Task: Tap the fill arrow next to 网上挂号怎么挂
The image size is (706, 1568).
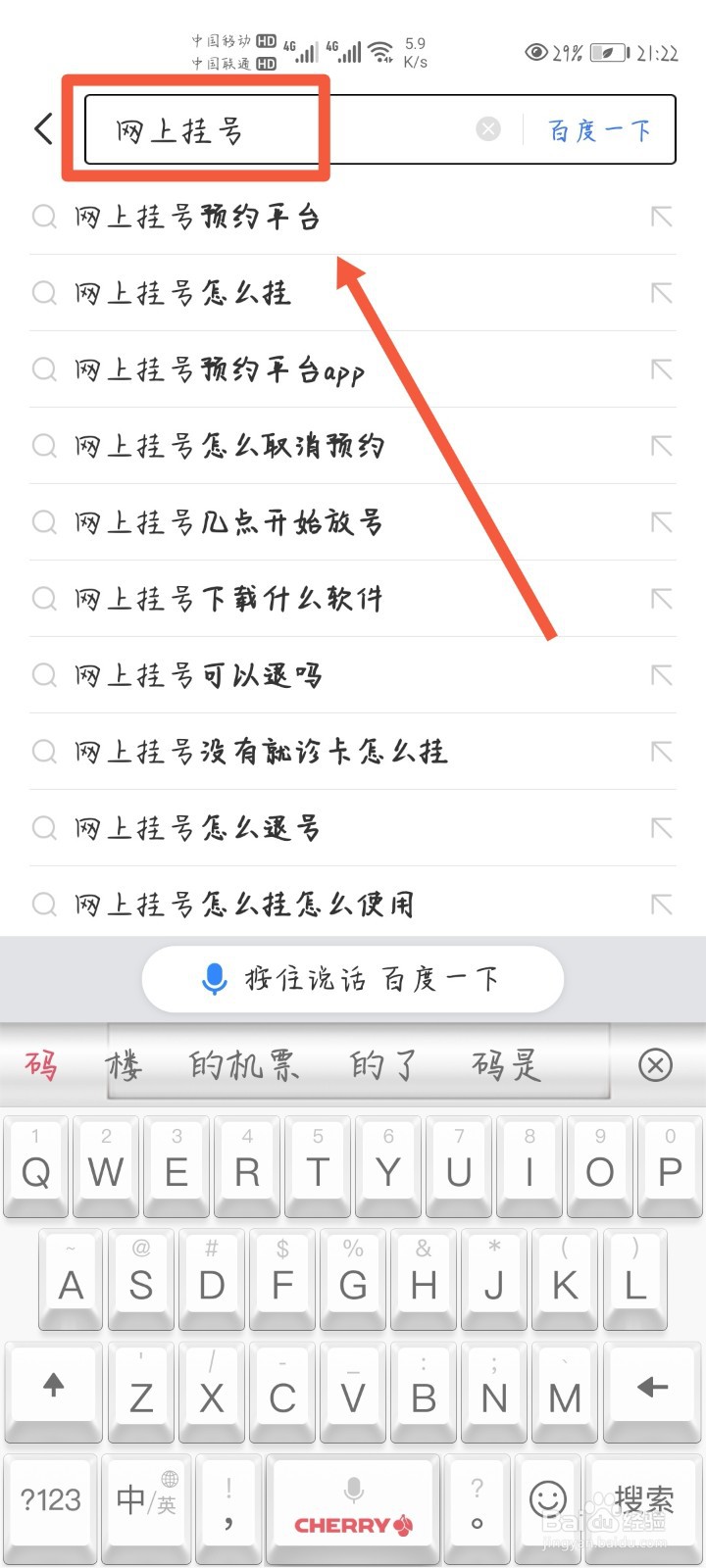Action: tap(662, 293)
